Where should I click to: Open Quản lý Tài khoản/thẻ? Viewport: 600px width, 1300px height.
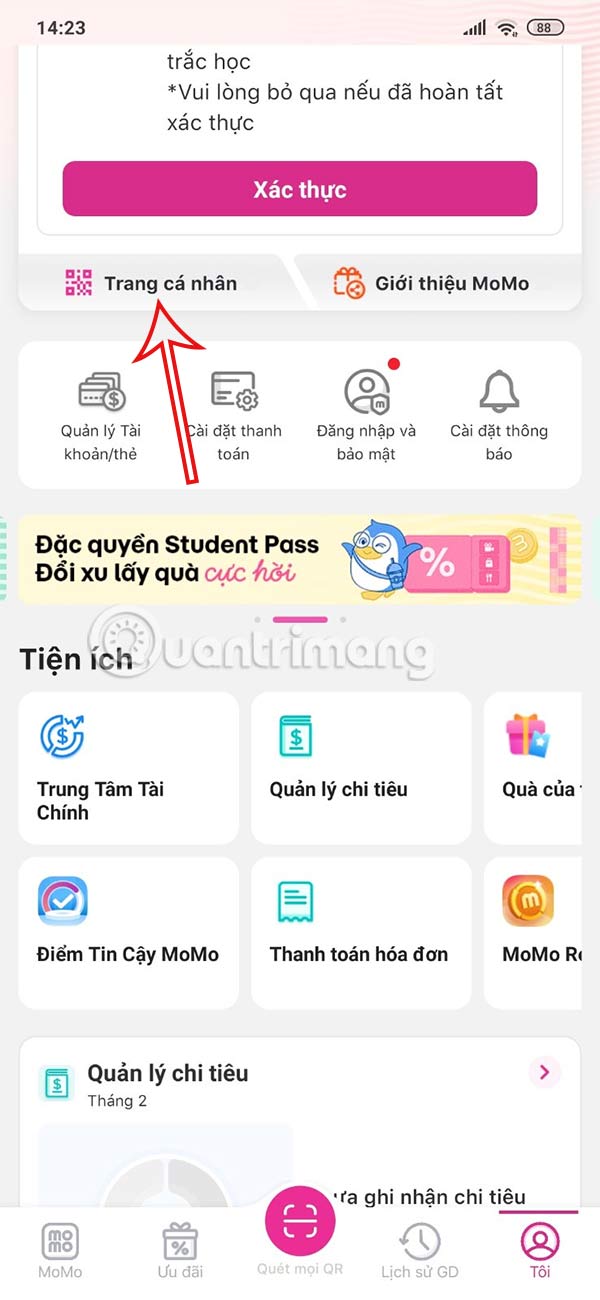coord(100,415)
